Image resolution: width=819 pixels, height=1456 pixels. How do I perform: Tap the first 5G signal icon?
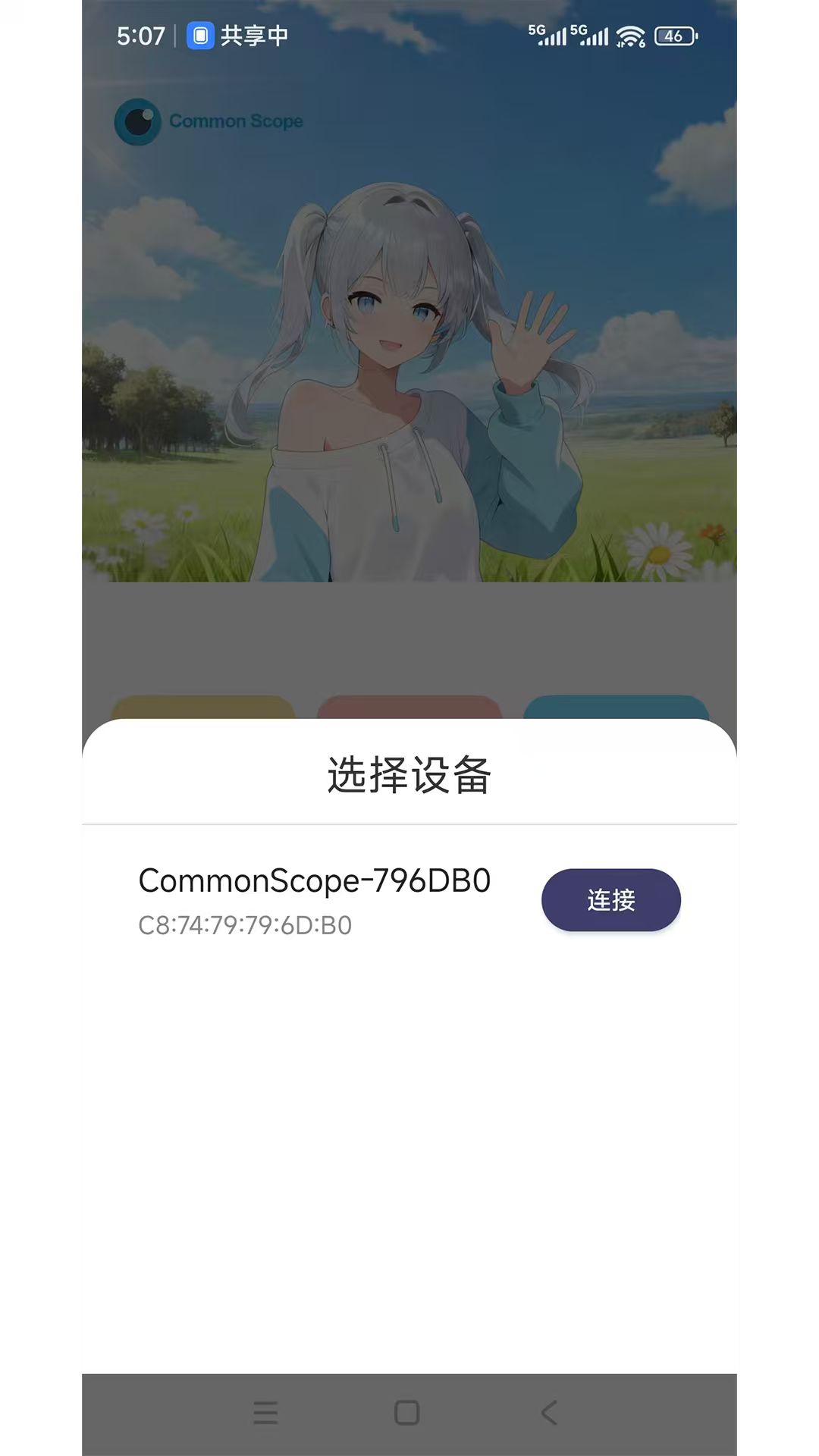[548, 33]
